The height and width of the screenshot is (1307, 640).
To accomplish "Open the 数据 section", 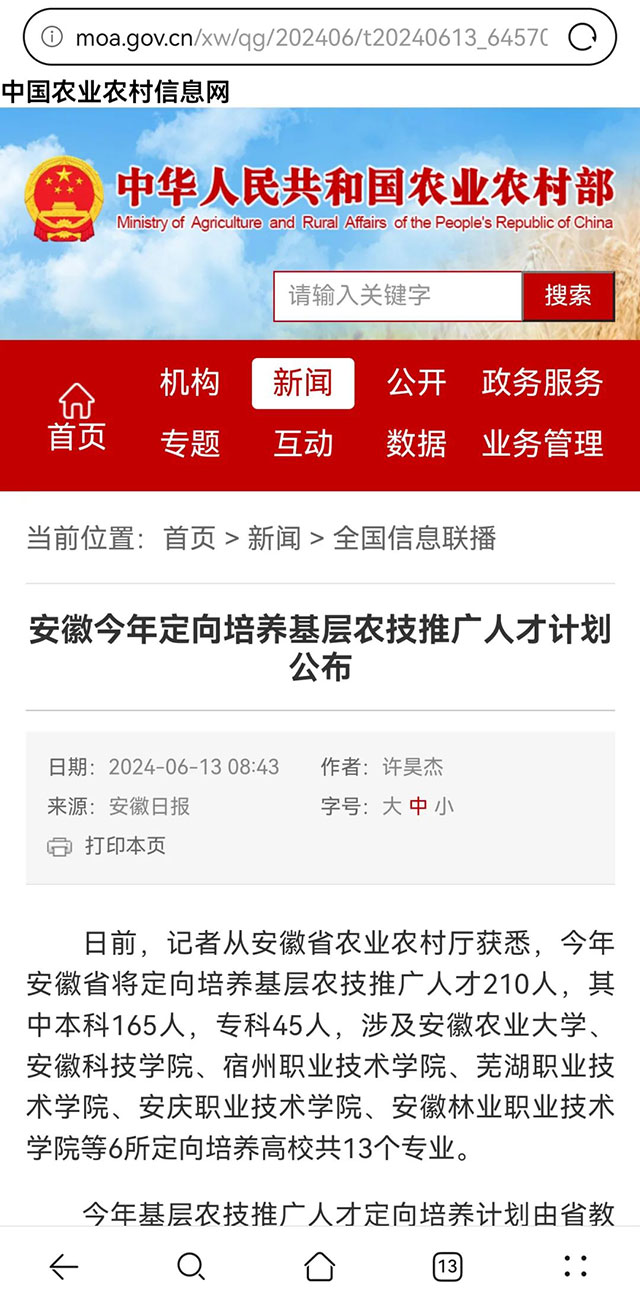I will click(416, 443).
